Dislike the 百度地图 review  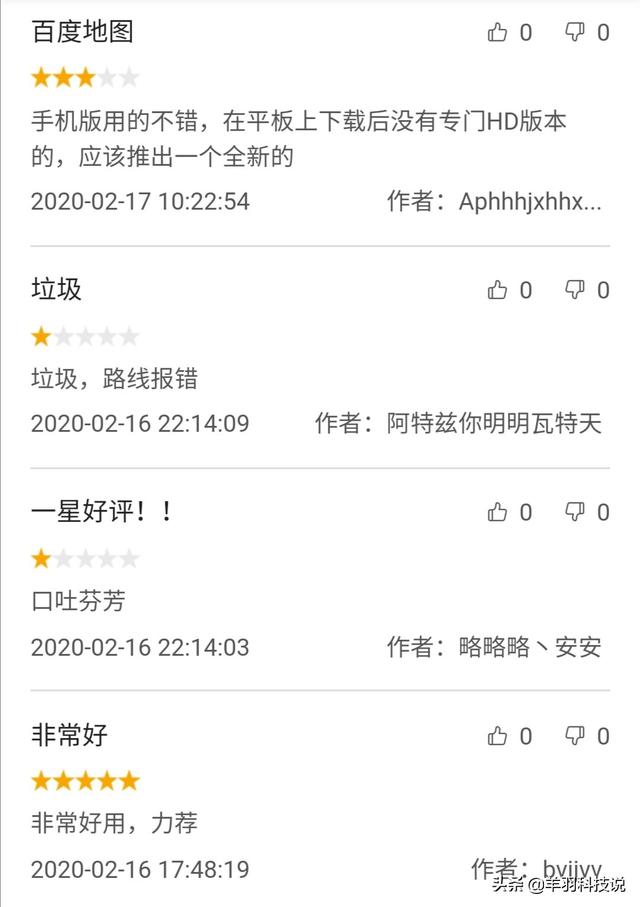click(575, 33)
